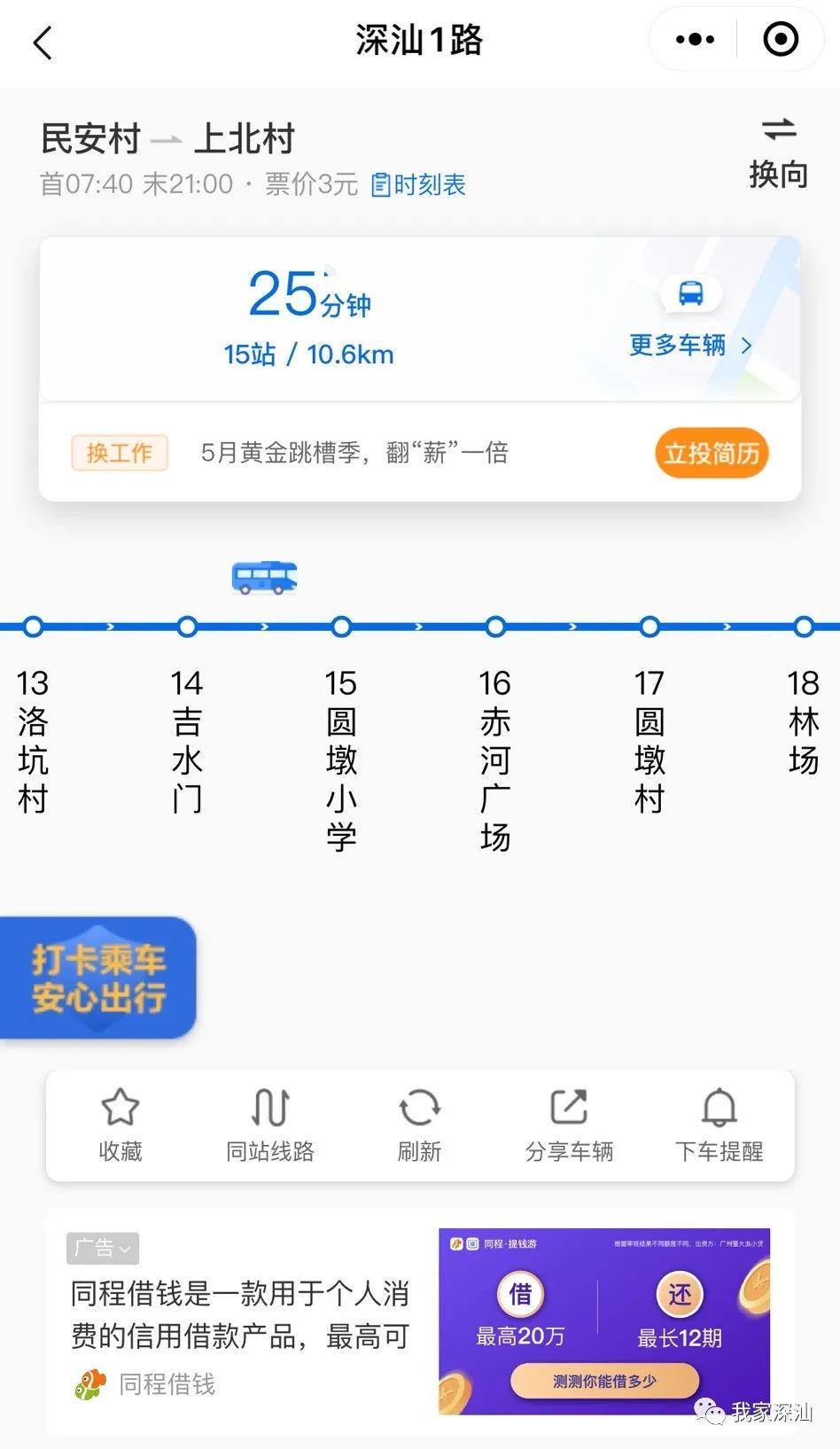Tap 立投简历 button
Viewport: 840px width, 1449px height.
(712, 454)
